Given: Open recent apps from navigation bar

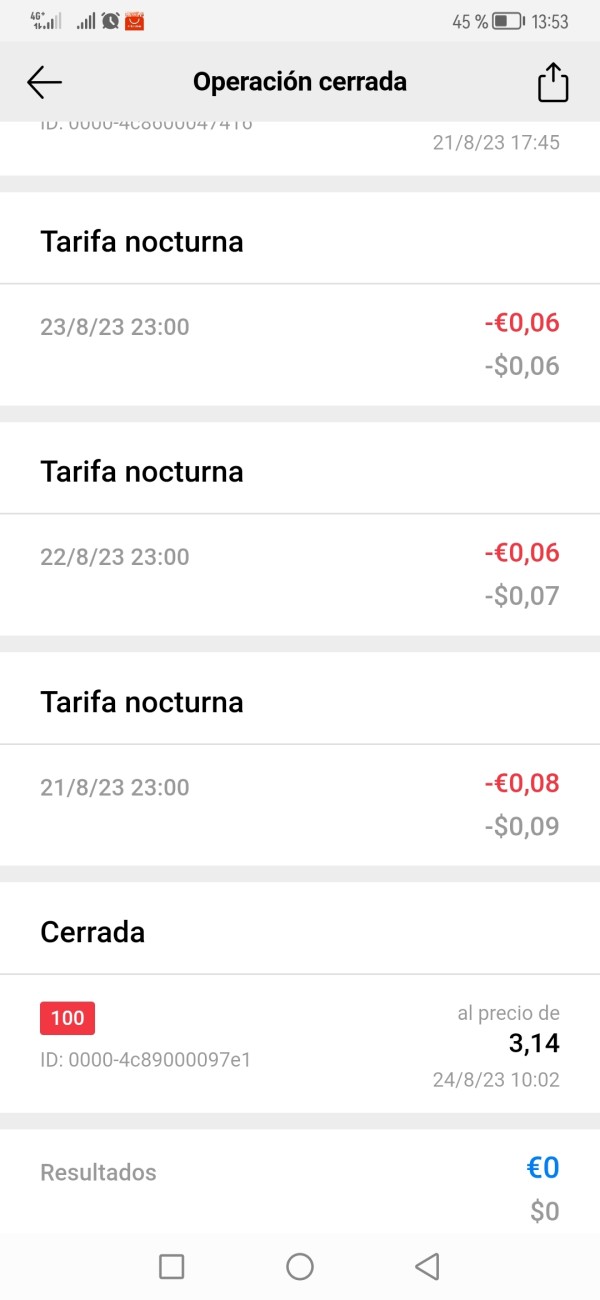Looking at the screenshot, I should click(x=172, y=1267).
